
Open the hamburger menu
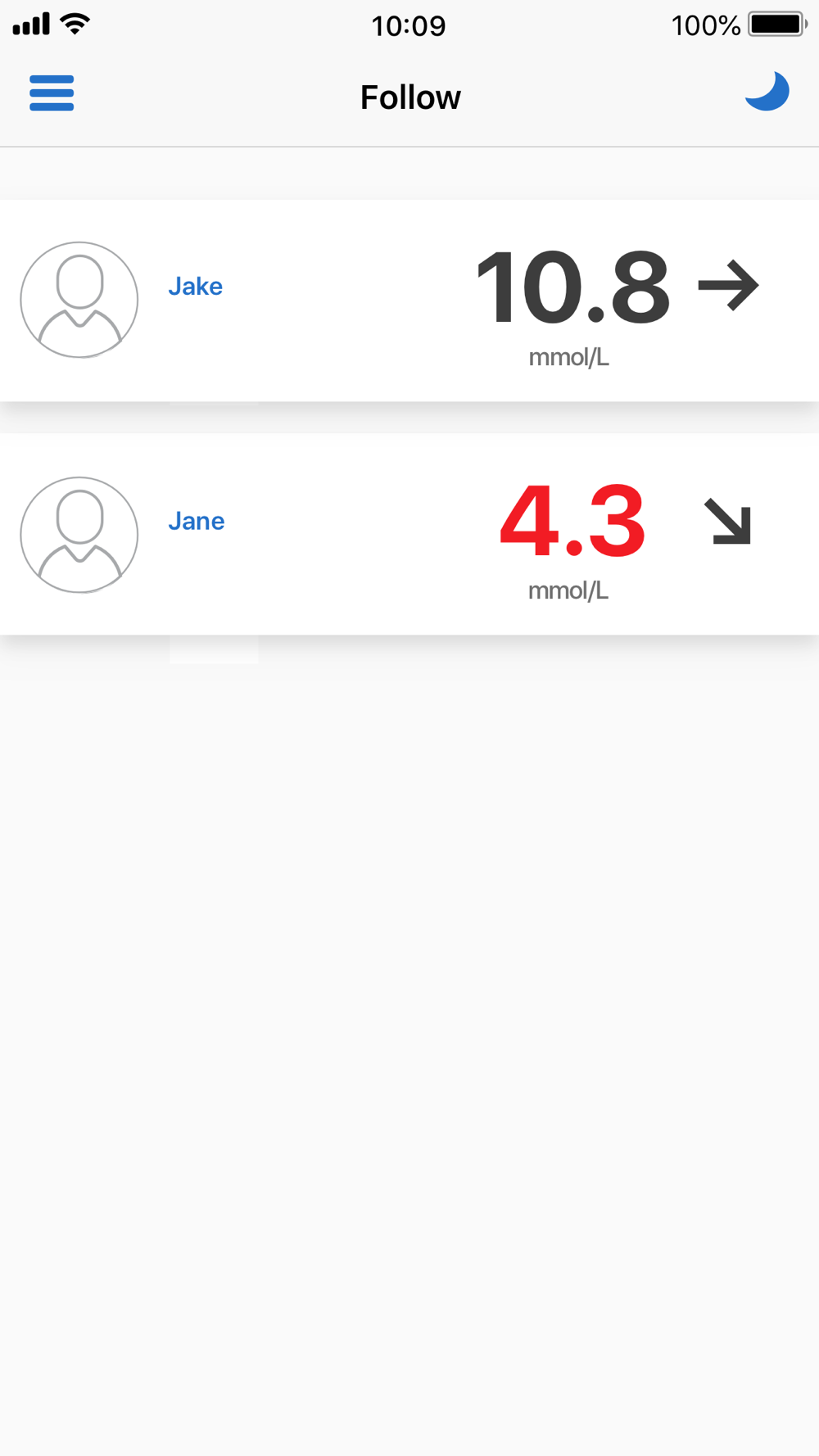52,93
